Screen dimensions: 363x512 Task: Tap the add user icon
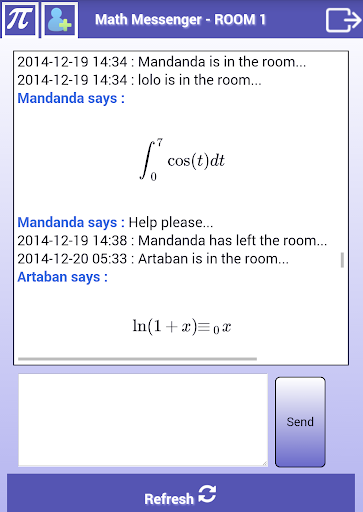pos(60,19)
